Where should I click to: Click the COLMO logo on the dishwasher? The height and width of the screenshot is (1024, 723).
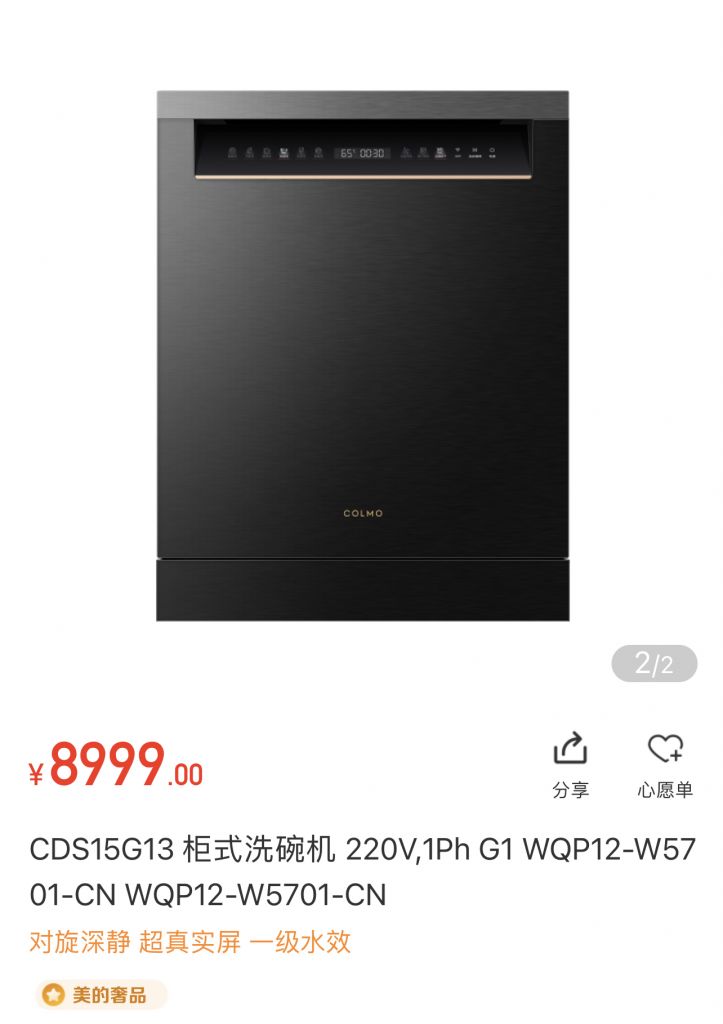362,514
